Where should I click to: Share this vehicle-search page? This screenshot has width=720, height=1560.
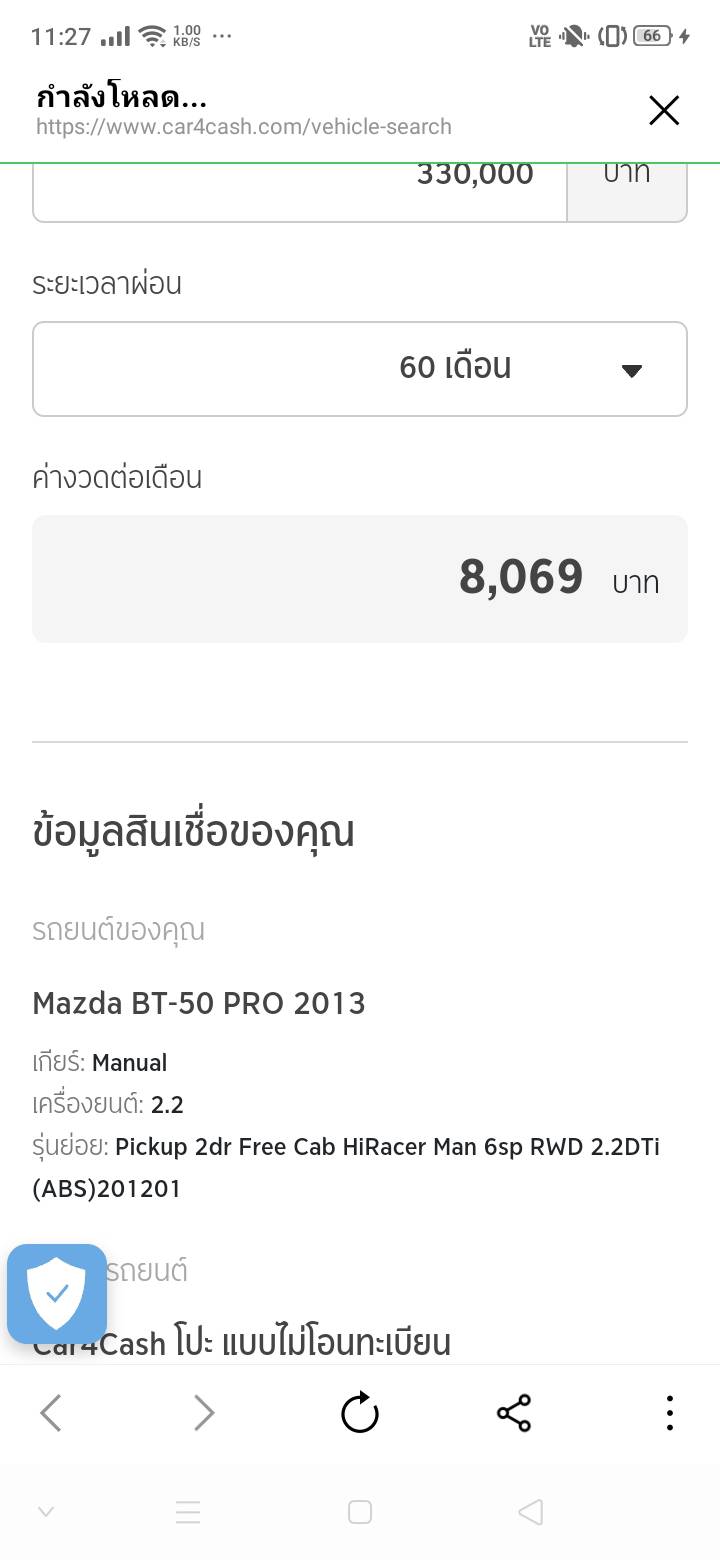514,1413
